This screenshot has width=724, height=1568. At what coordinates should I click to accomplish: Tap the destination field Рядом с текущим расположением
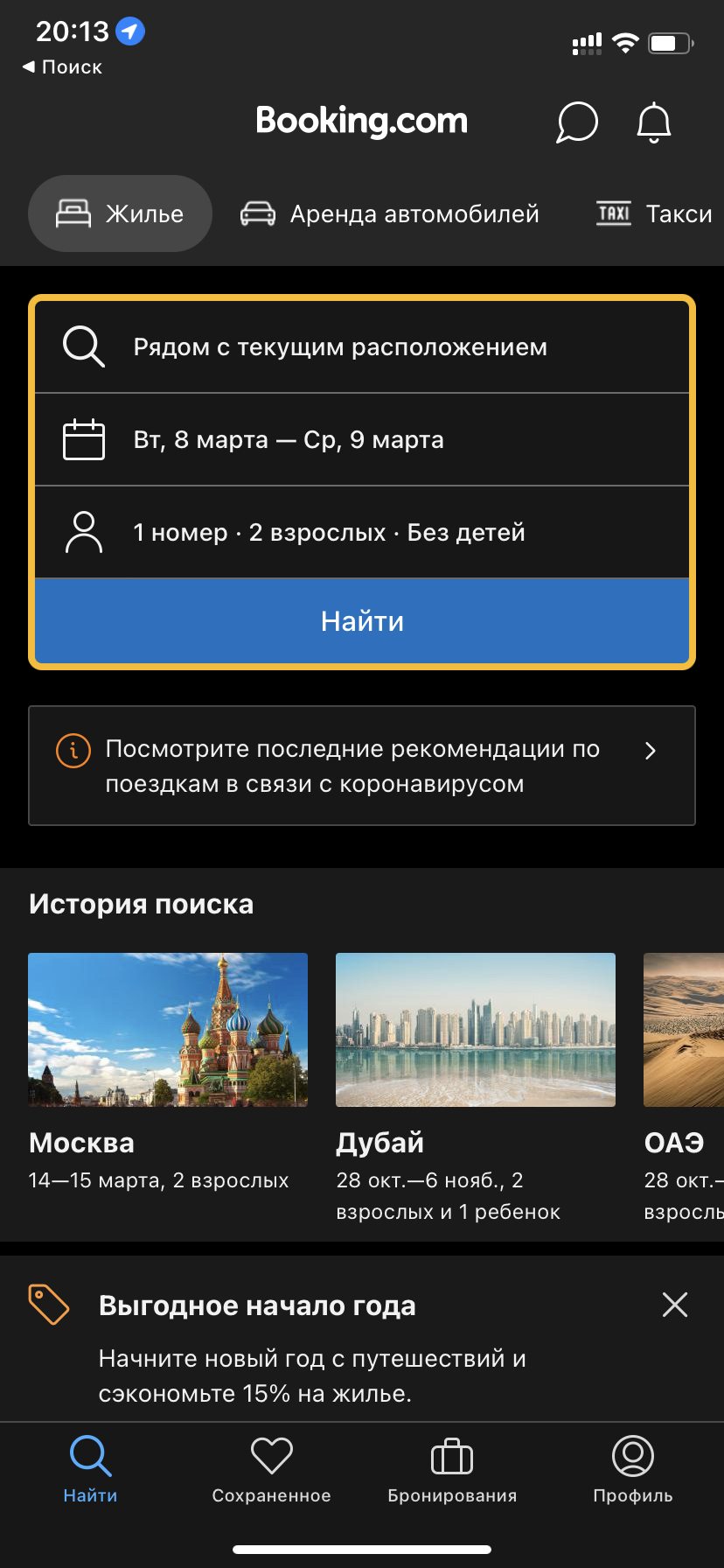pyautogui.click(x=362, y=347)
